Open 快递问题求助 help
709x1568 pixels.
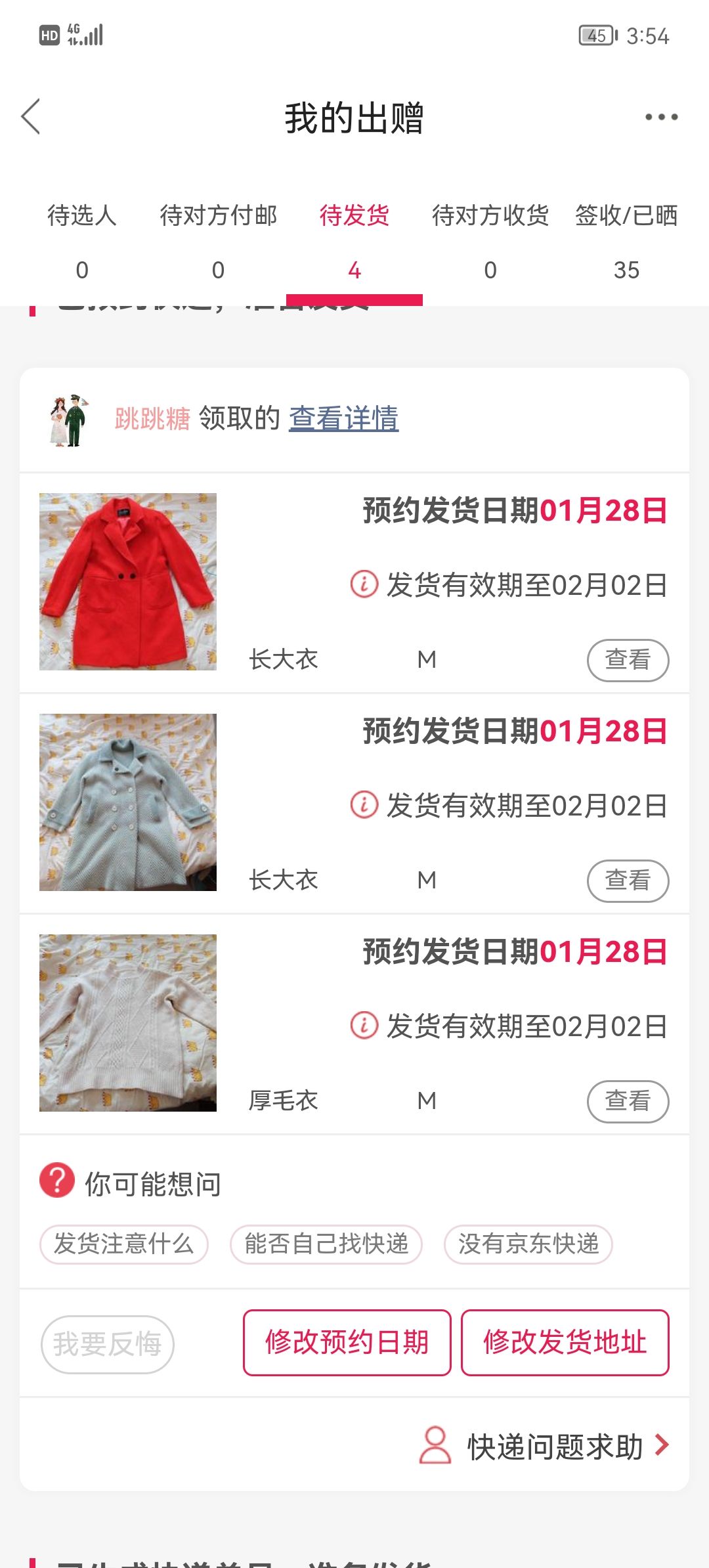pos(545,1446)
